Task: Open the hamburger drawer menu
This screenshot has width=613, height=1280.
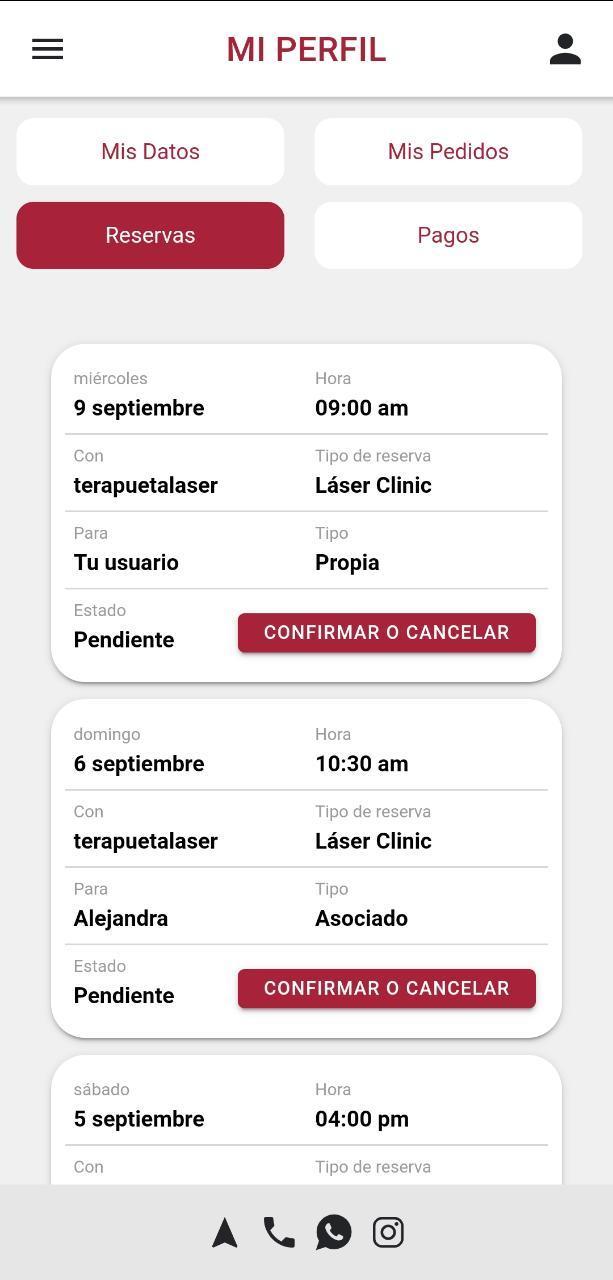Action: (47, 49)
